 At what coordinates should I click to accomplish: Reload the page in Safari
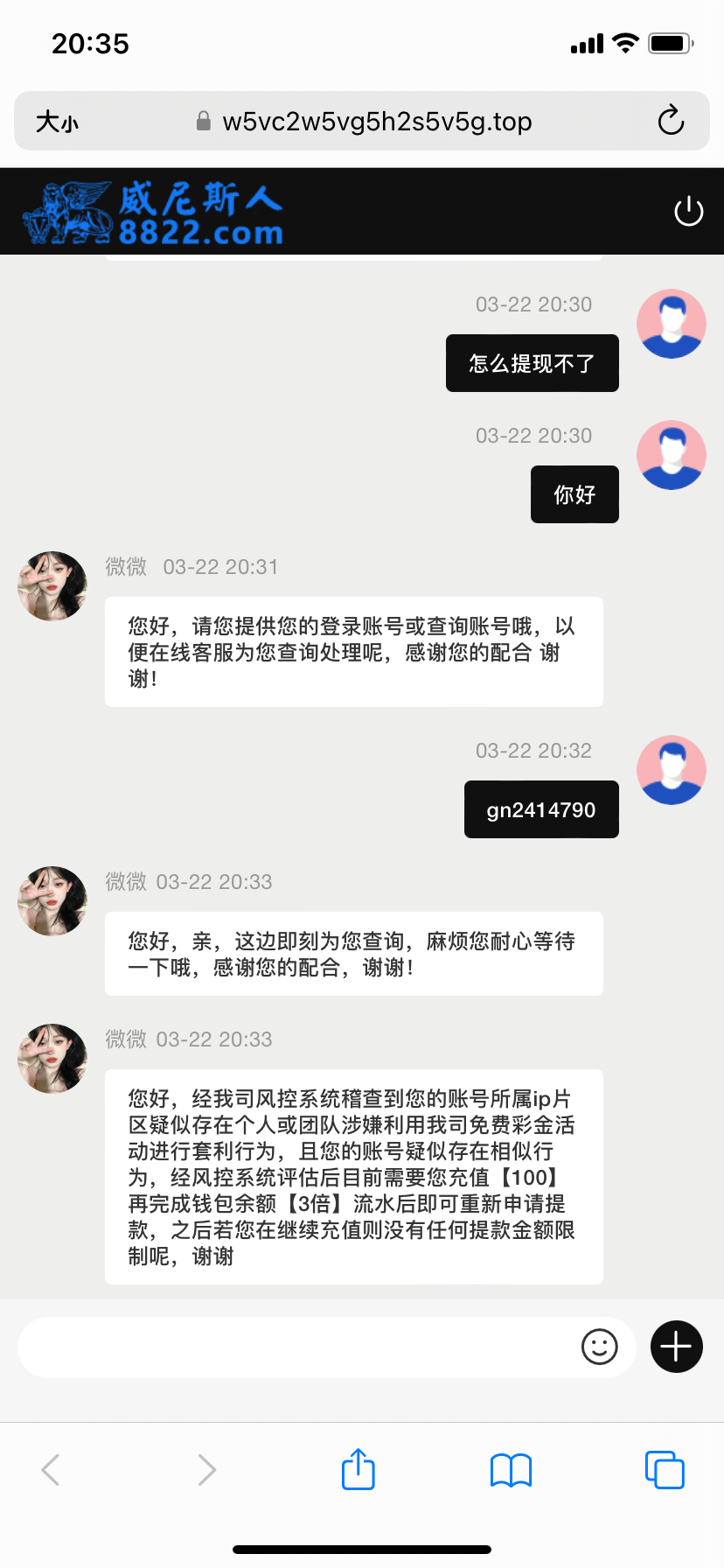point(671,121)
